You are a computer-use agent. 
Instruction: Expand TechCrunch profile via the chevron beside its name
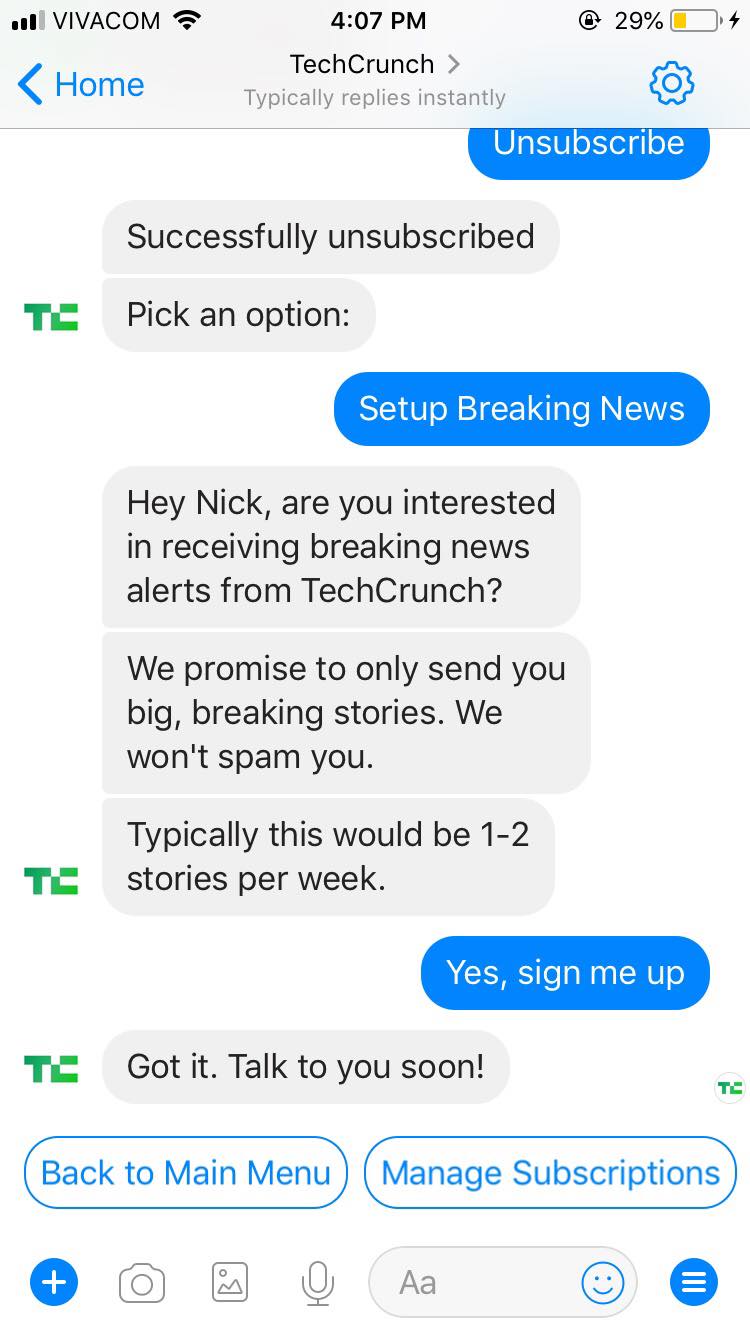[x=453, y=63]
